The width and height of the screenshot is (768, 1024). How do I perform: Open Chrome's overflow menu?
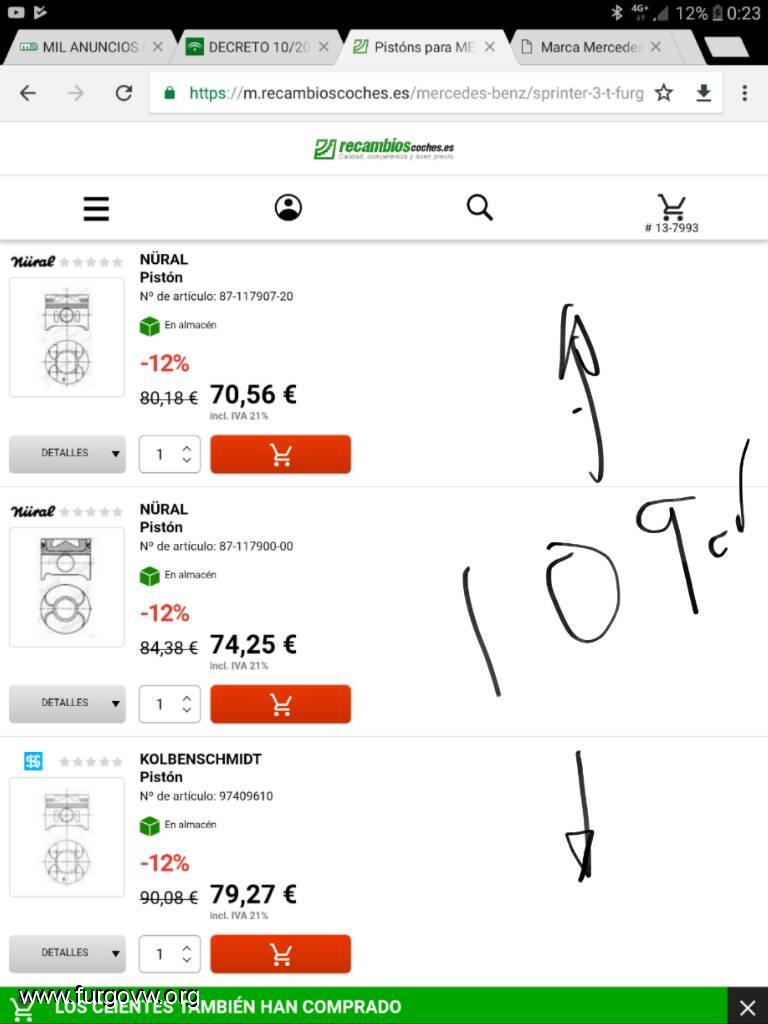coord(744,93)
